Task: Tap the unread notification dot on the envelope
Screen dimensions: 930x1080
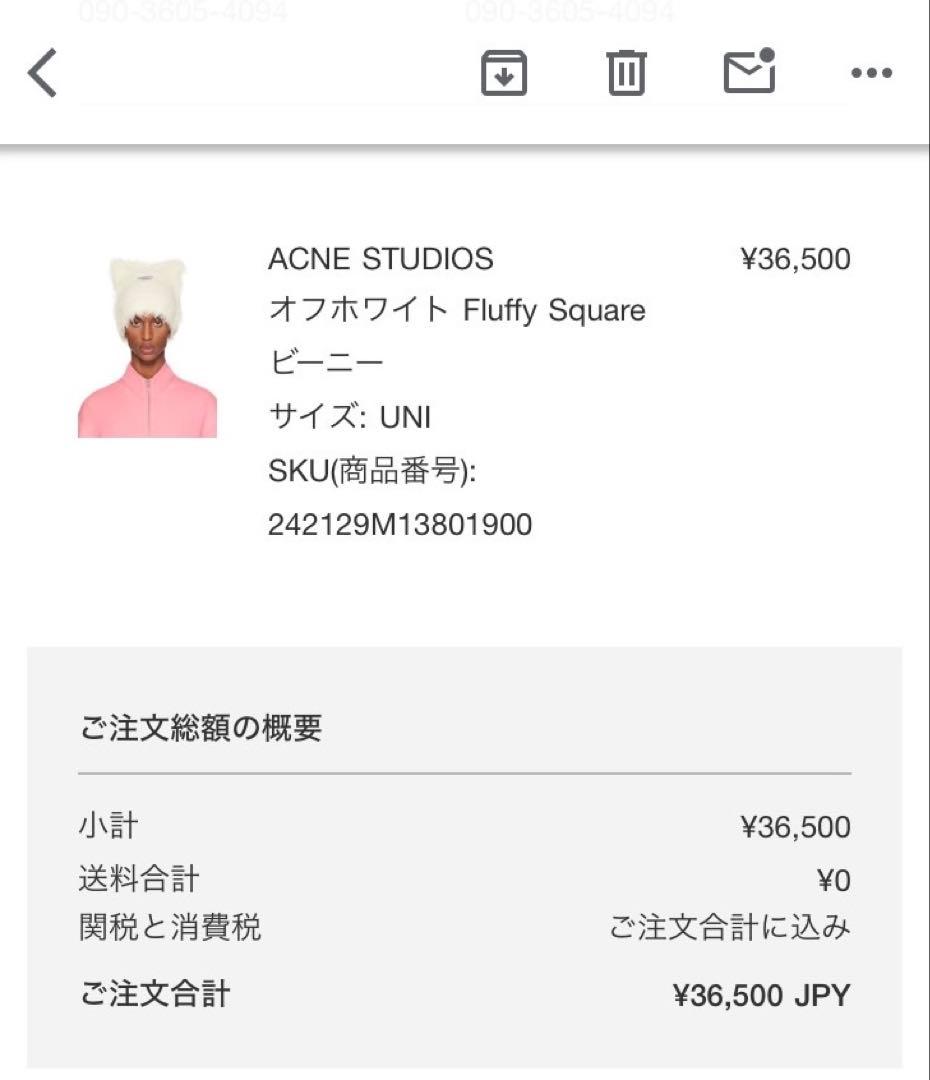Action: [x=765, y=56]
